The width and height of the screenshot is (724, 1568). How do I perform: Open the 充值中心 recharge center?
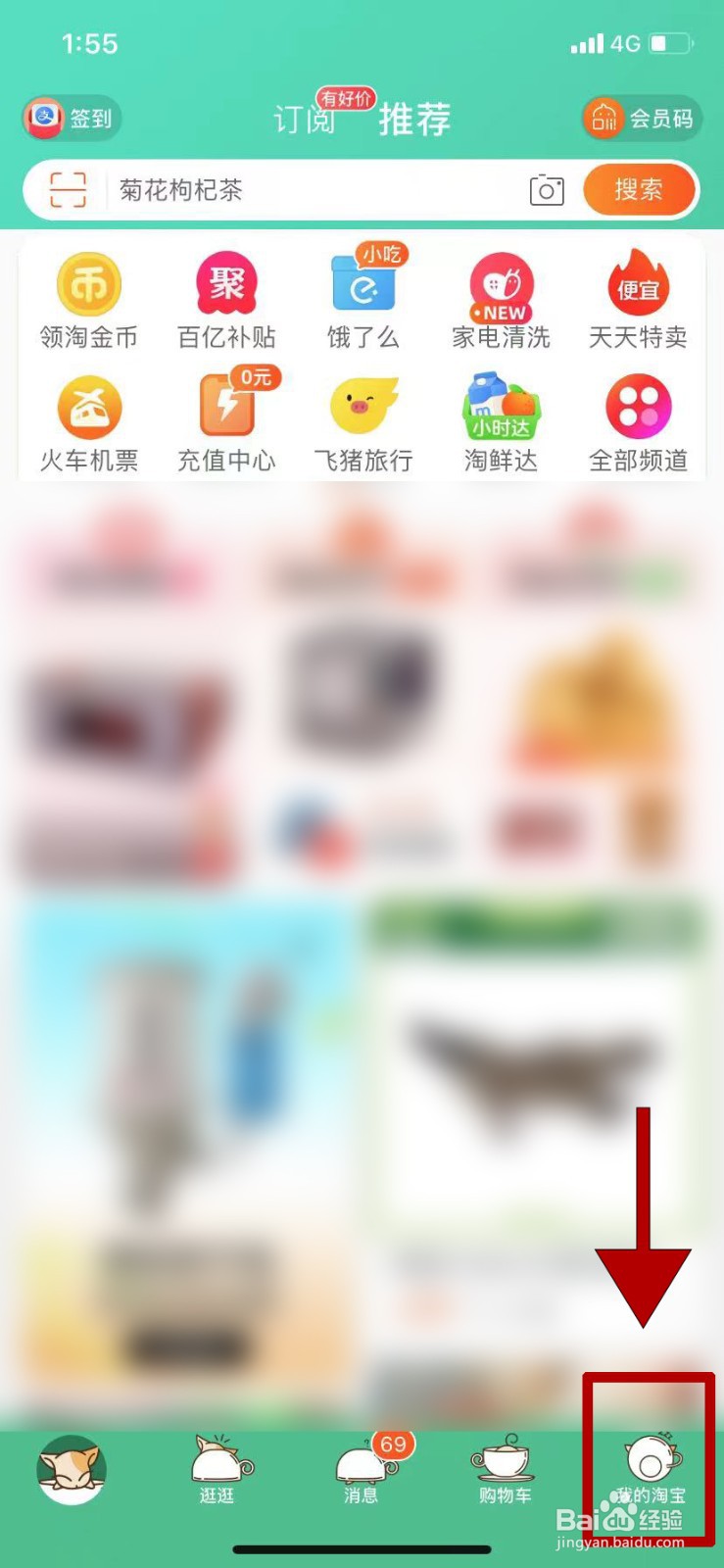tap(226, 421)
